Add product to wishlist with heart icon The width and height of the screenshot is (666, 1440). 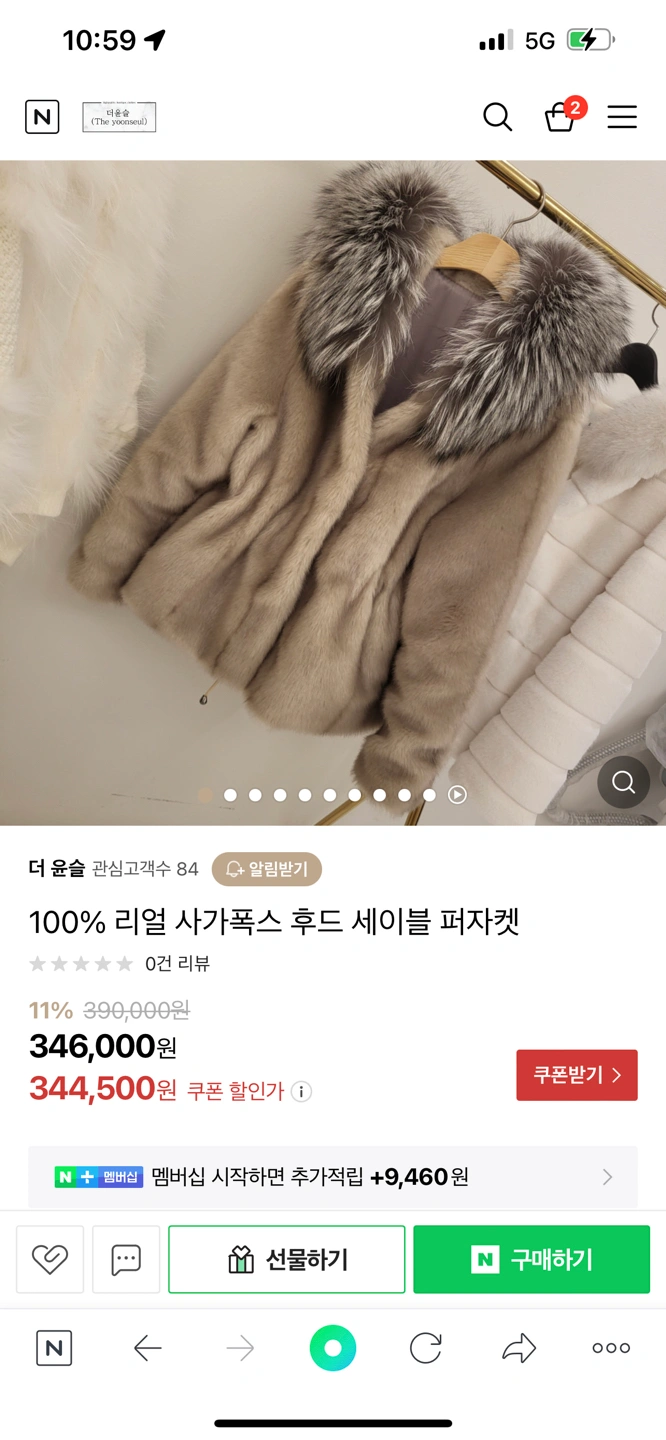tap(49, 1259)
